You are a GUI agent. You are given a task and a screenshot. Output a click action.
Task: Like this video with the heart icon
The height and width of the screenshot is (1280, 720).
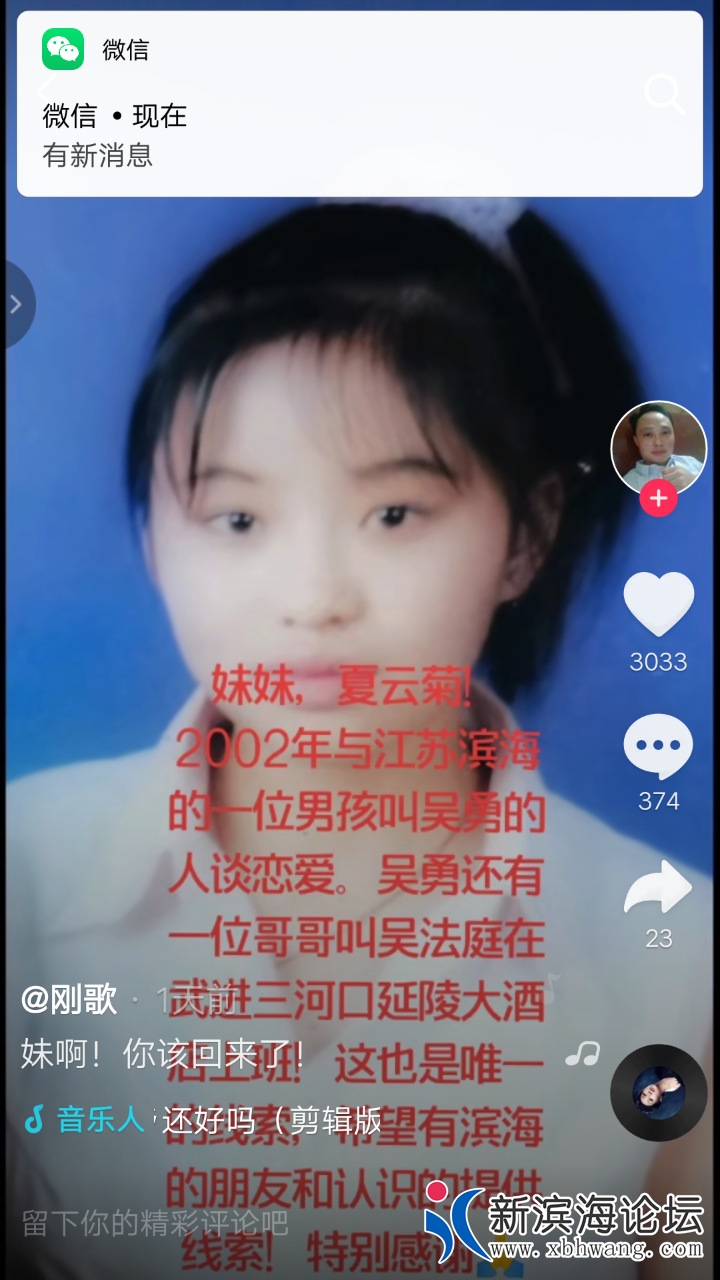click(658, 604)
